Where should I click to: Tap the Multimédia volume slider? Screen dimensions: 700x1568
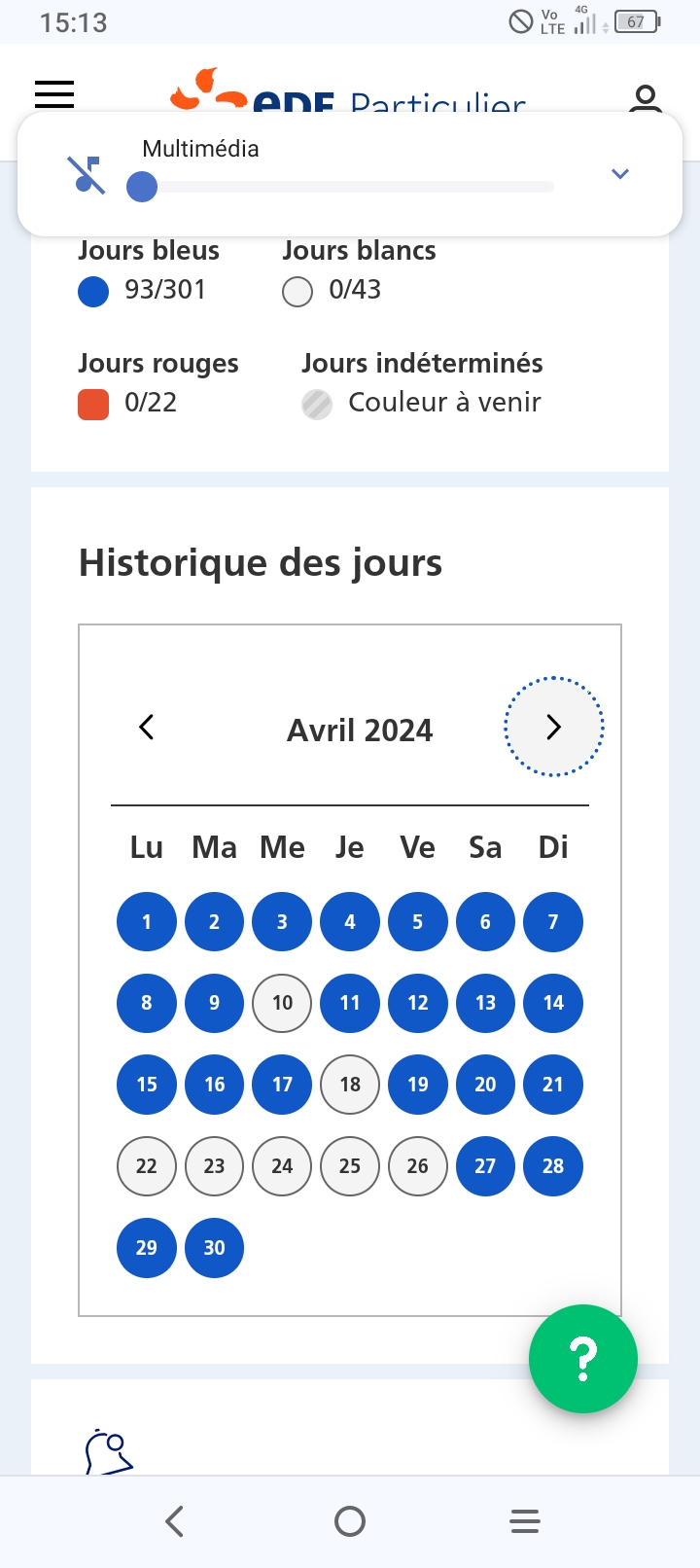point(340,187)
